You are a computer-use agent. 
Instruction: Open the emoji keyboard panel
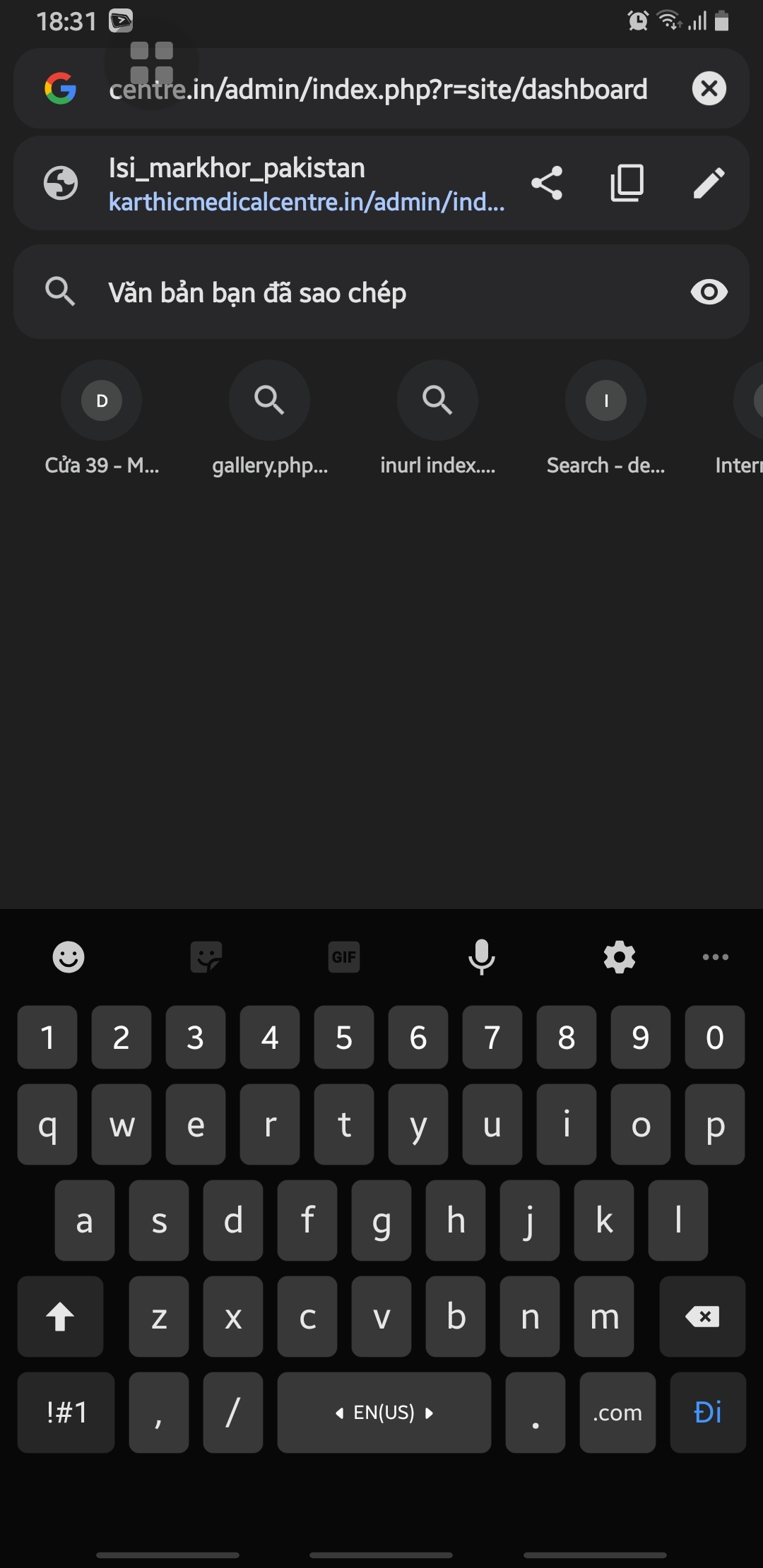pos(69,957)
